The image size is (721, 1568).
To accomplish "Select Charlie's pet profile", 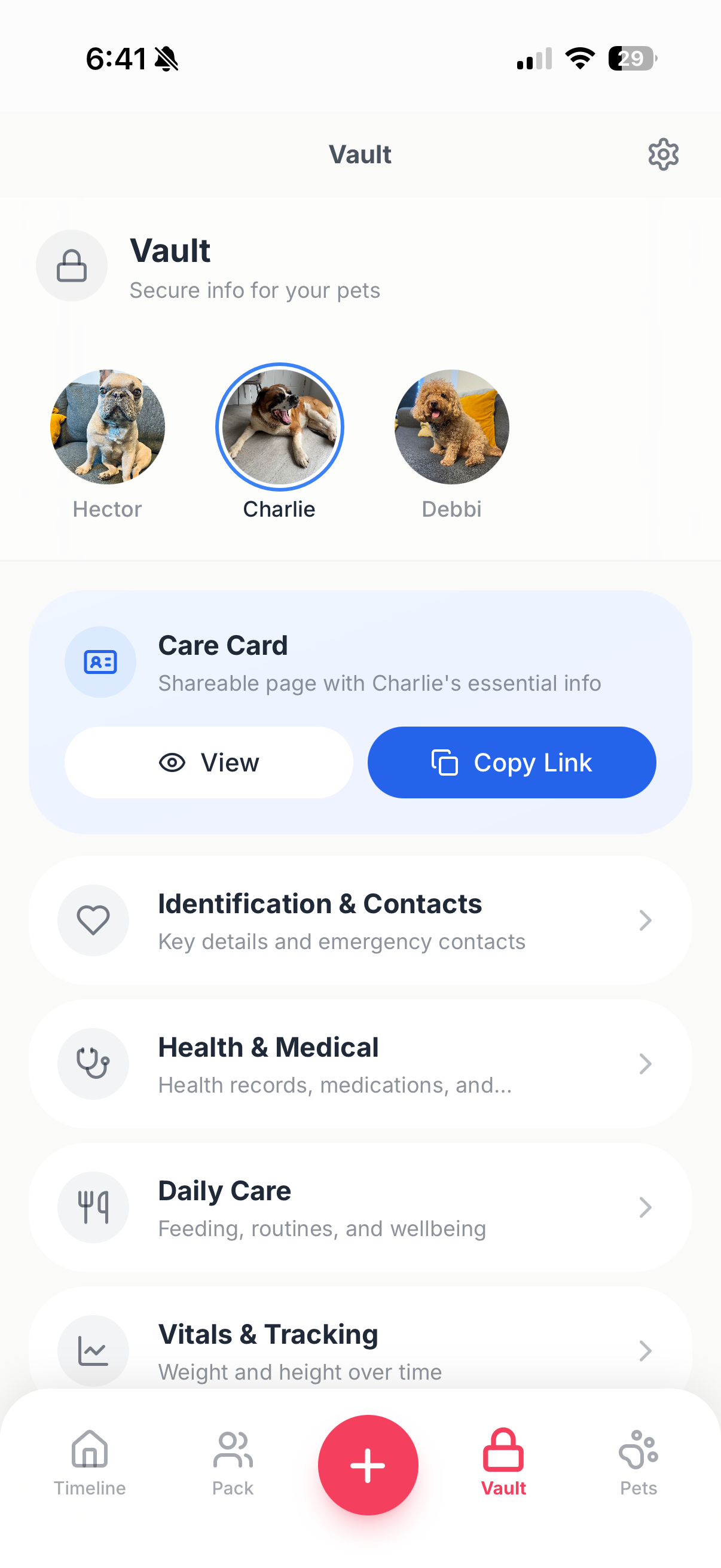I will point(279,428).
